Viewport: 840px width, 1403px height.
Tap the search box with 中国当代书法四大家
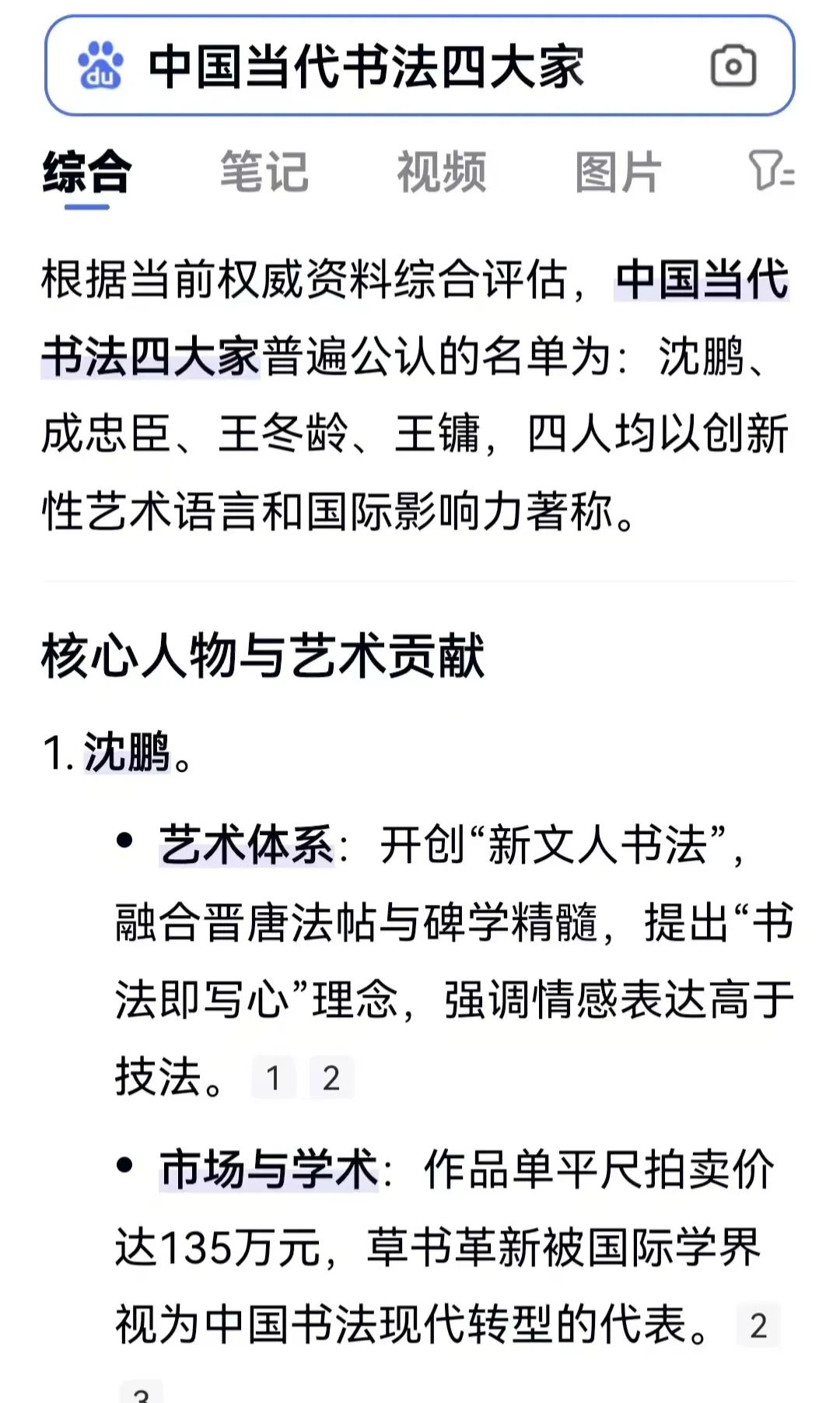420,66
